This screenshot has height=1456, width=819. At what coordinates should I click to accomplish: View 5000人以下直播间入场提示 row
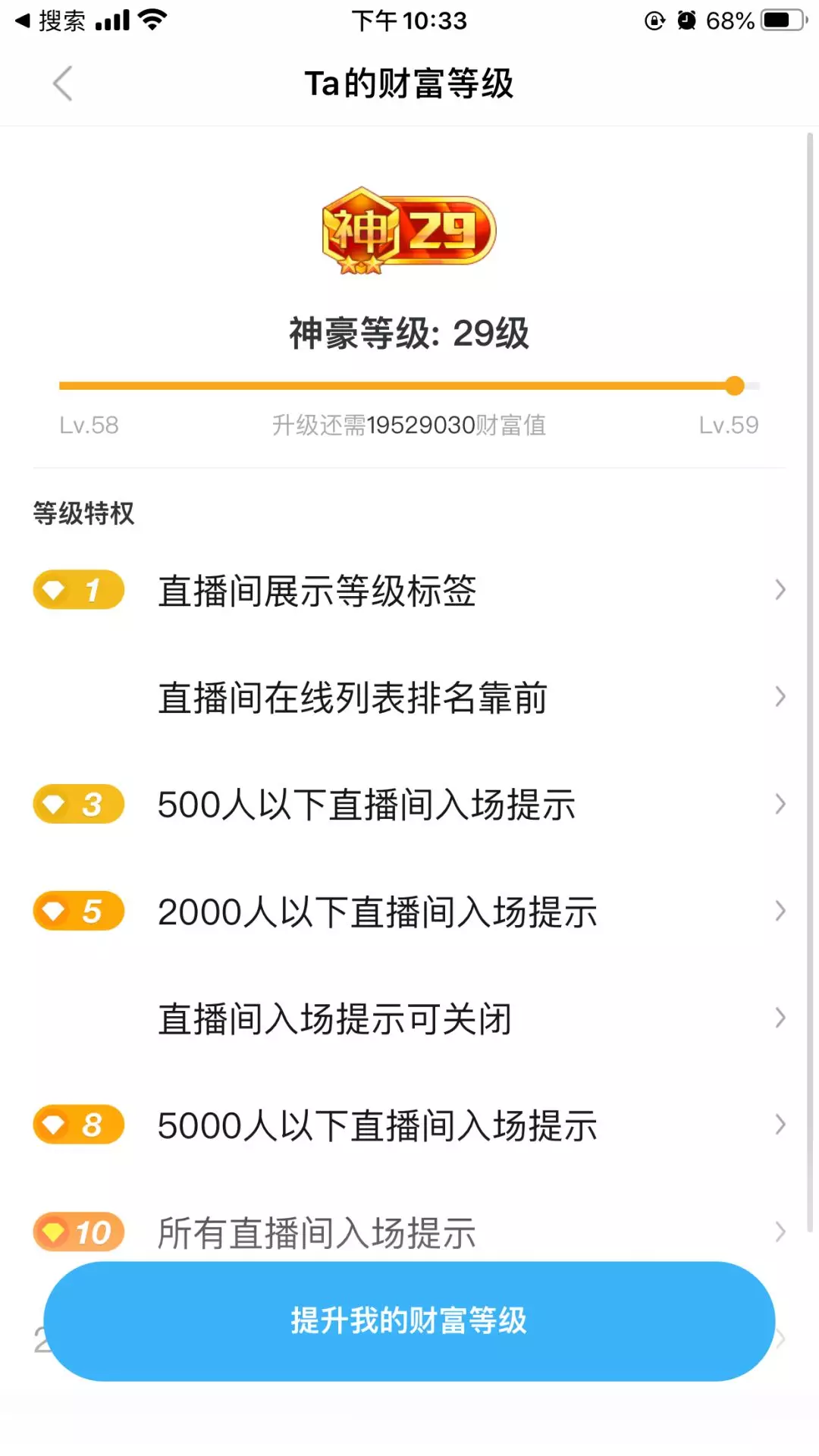coord(409,1125)
